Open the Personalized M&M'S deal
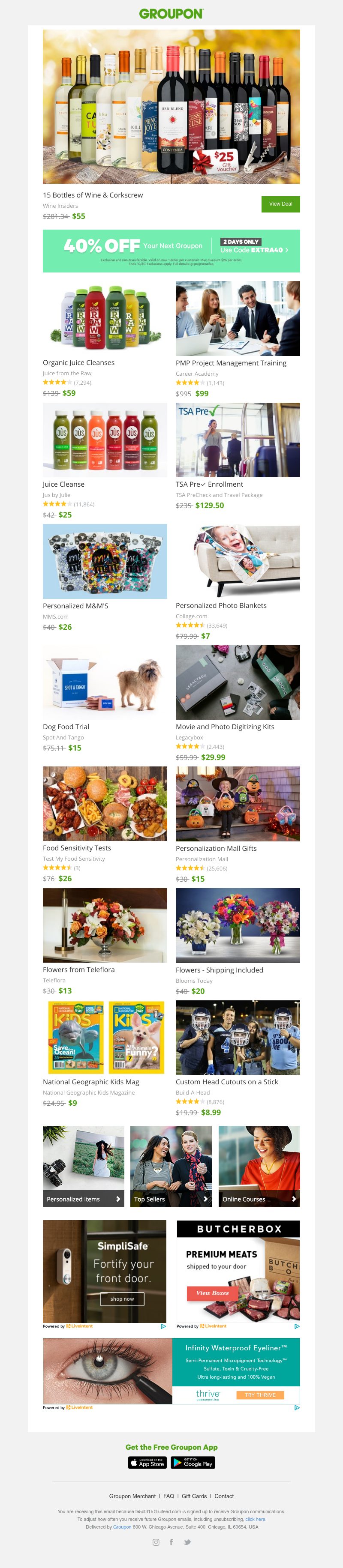The height and width of the screenshot is (1568, 343). [75, 606]
